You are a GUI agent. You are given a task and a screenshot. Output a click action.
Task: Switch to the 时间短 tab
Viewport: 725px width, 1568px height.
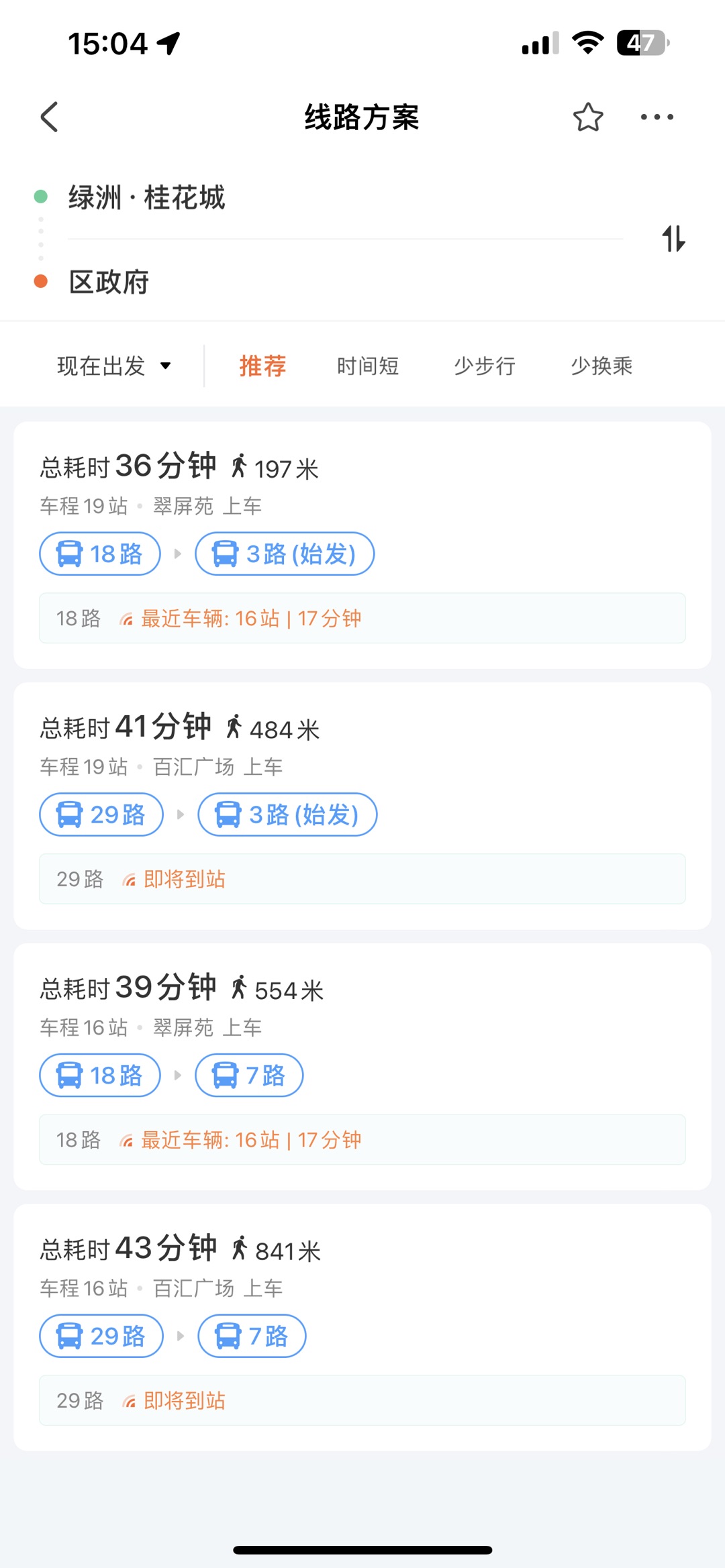[368, 366]
